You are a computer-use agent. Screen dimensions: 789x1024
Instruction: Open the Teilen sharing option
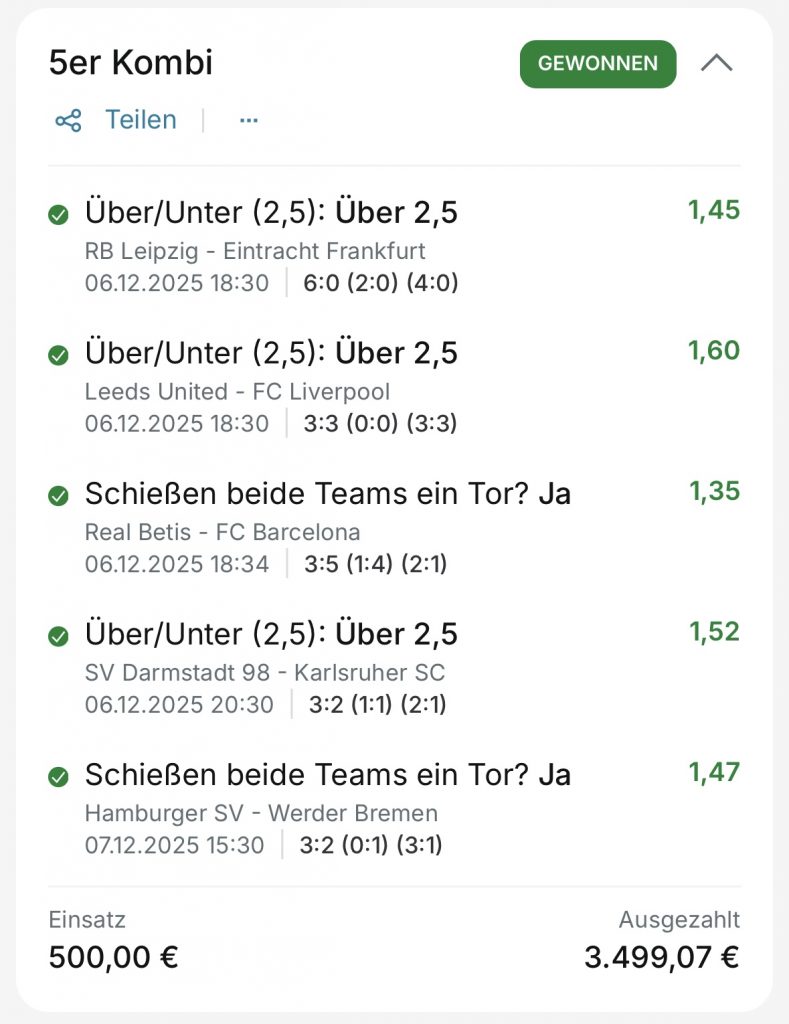(140, 119)
